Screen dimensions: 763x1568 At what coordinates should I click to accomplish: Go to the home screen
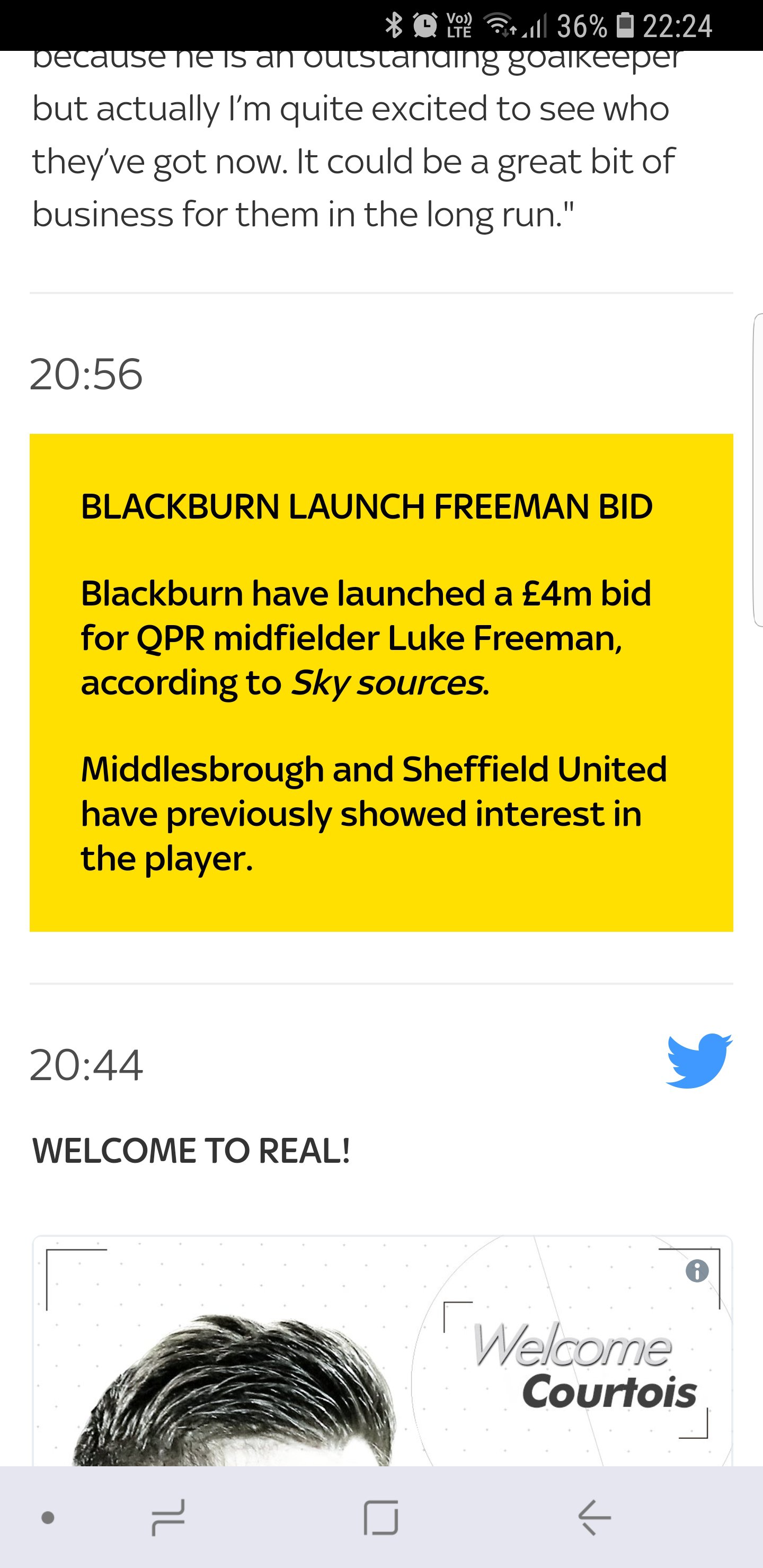[381, 1518]
